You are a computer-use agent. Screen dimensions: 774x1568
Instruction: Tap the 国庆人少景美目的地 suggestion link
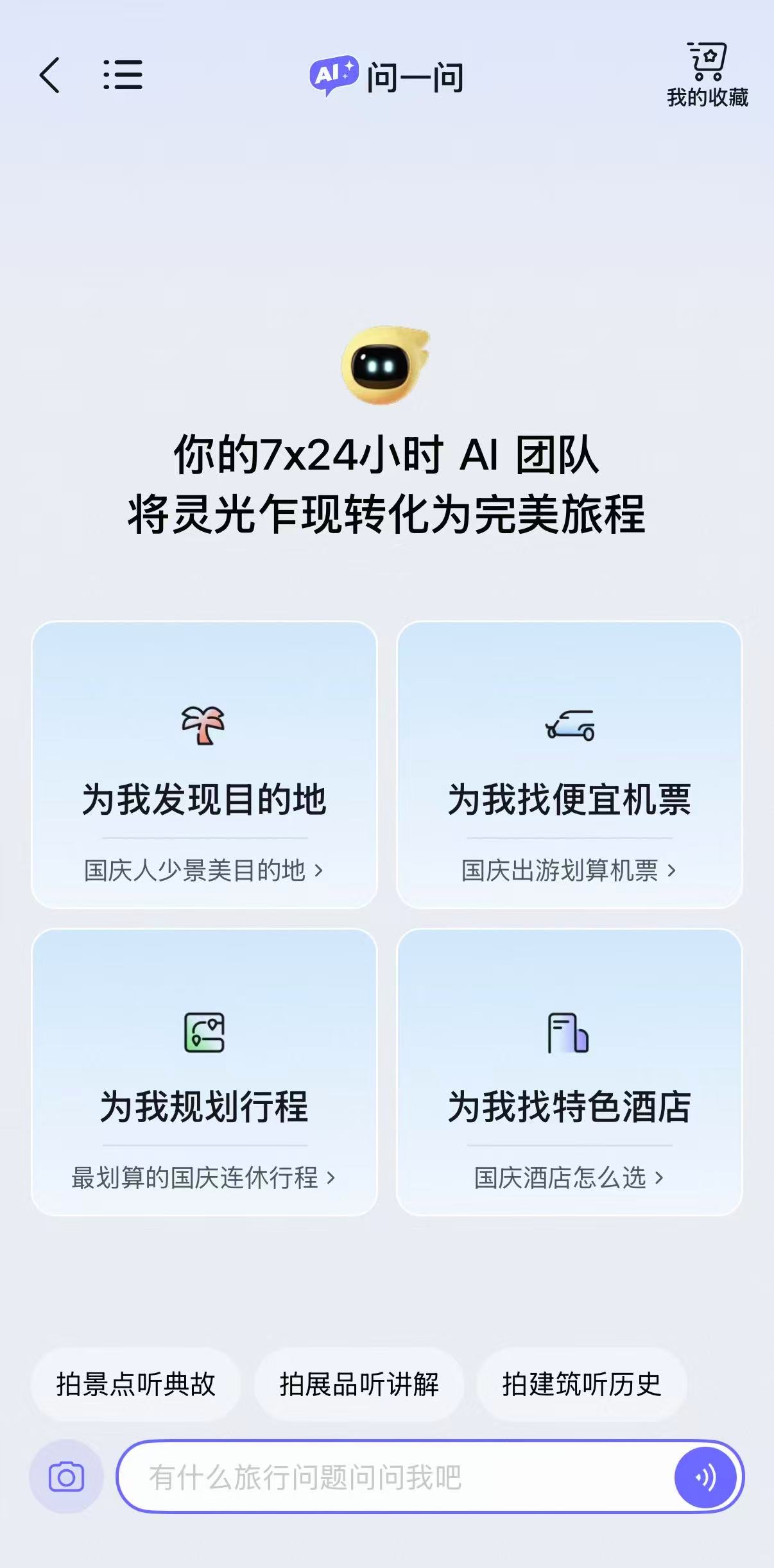(203, 871)
